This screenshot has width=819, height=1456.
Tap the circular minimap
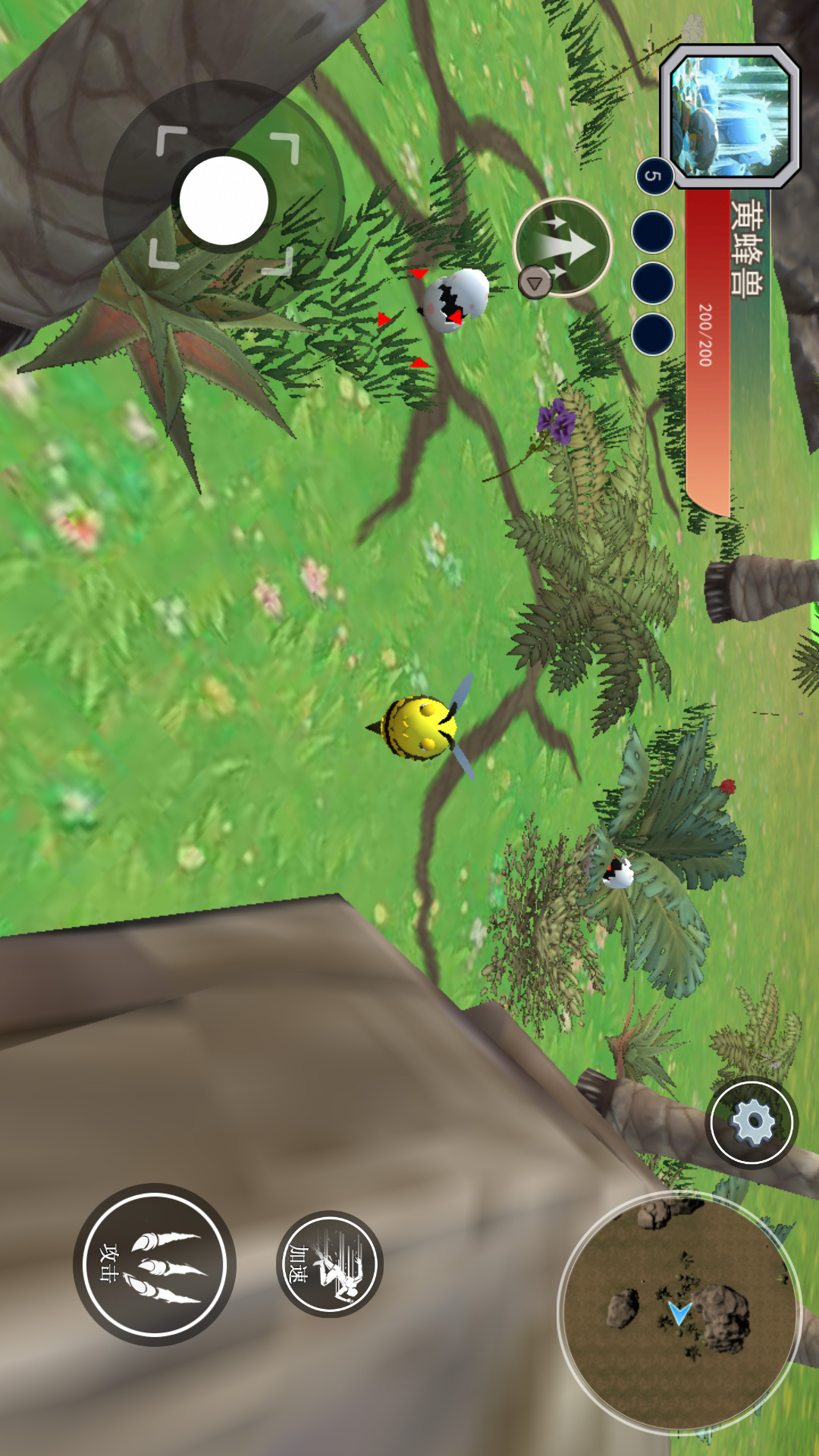(679, 1313)
